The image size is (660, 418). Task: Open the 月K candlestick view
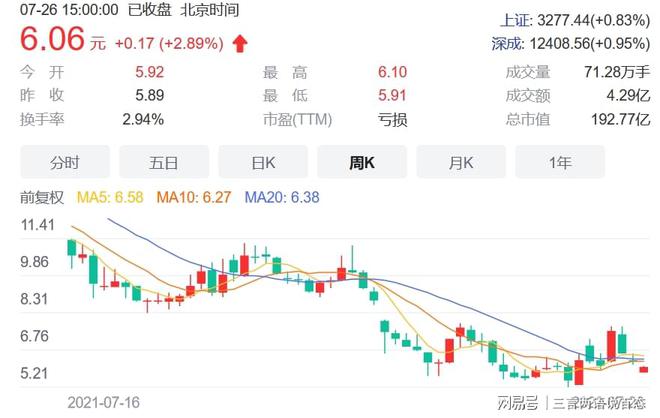click(x=461, y=162)
